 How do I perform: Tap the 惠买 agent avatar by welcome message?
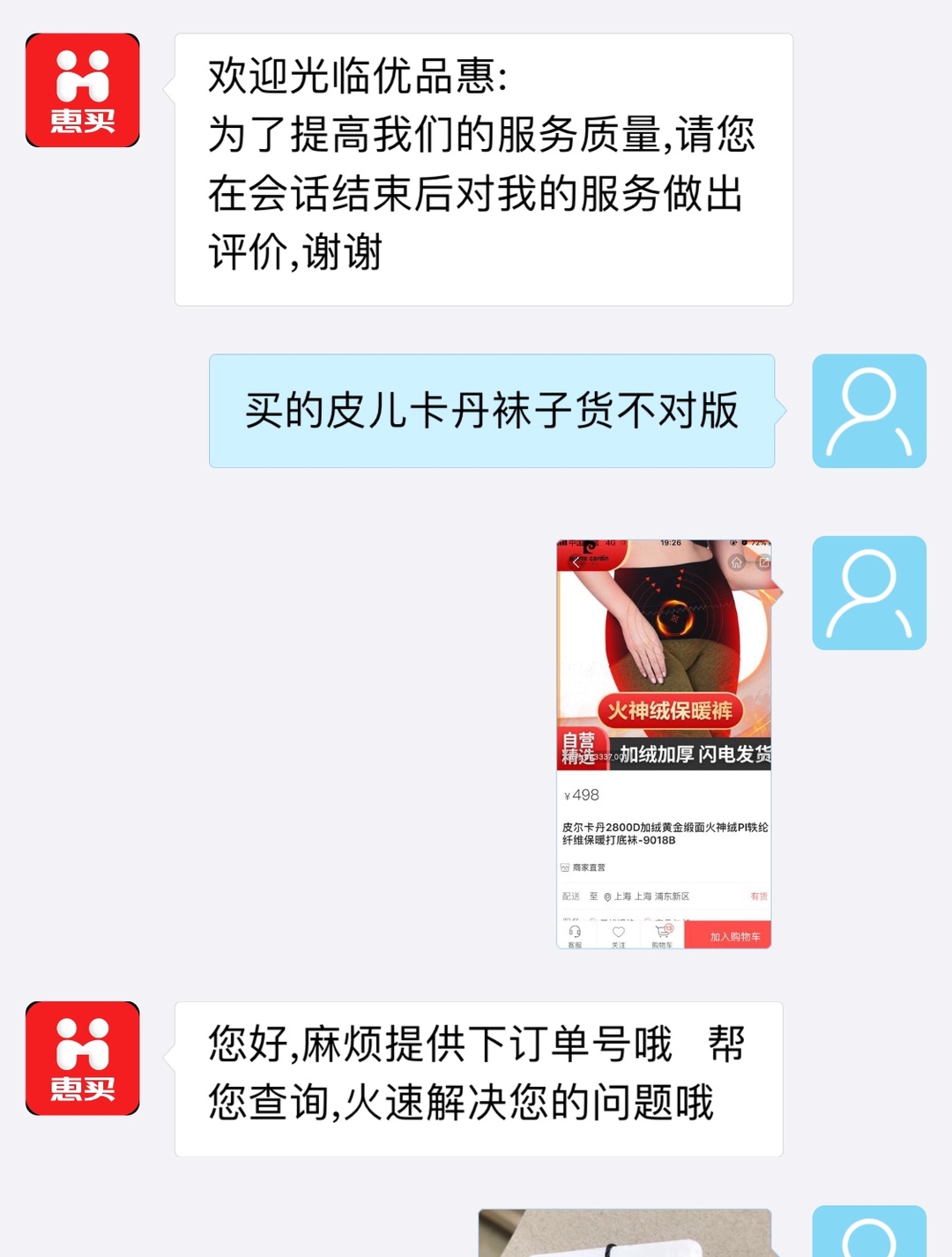(x=83, y=91)
